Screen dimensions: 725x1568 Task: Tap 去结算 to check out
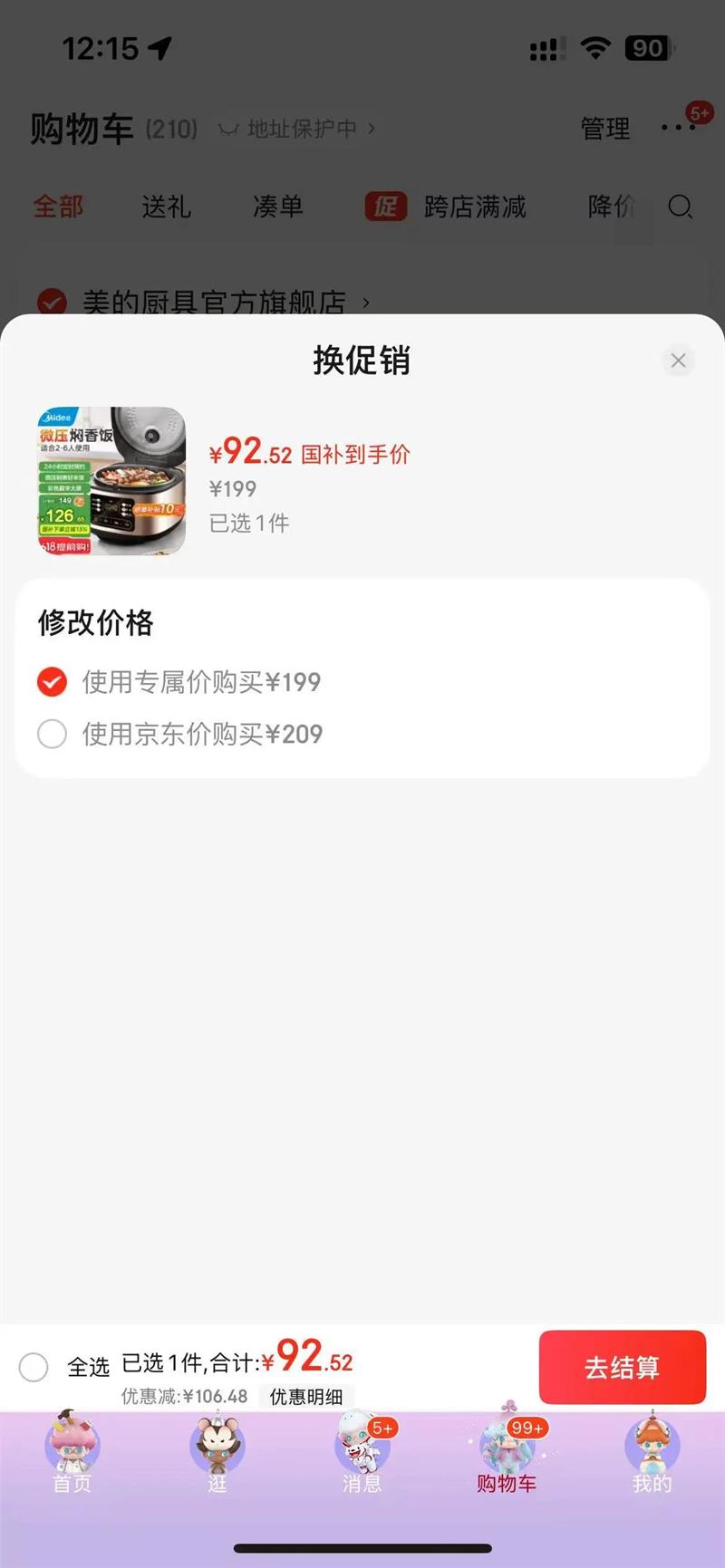tap(622, 1367)
